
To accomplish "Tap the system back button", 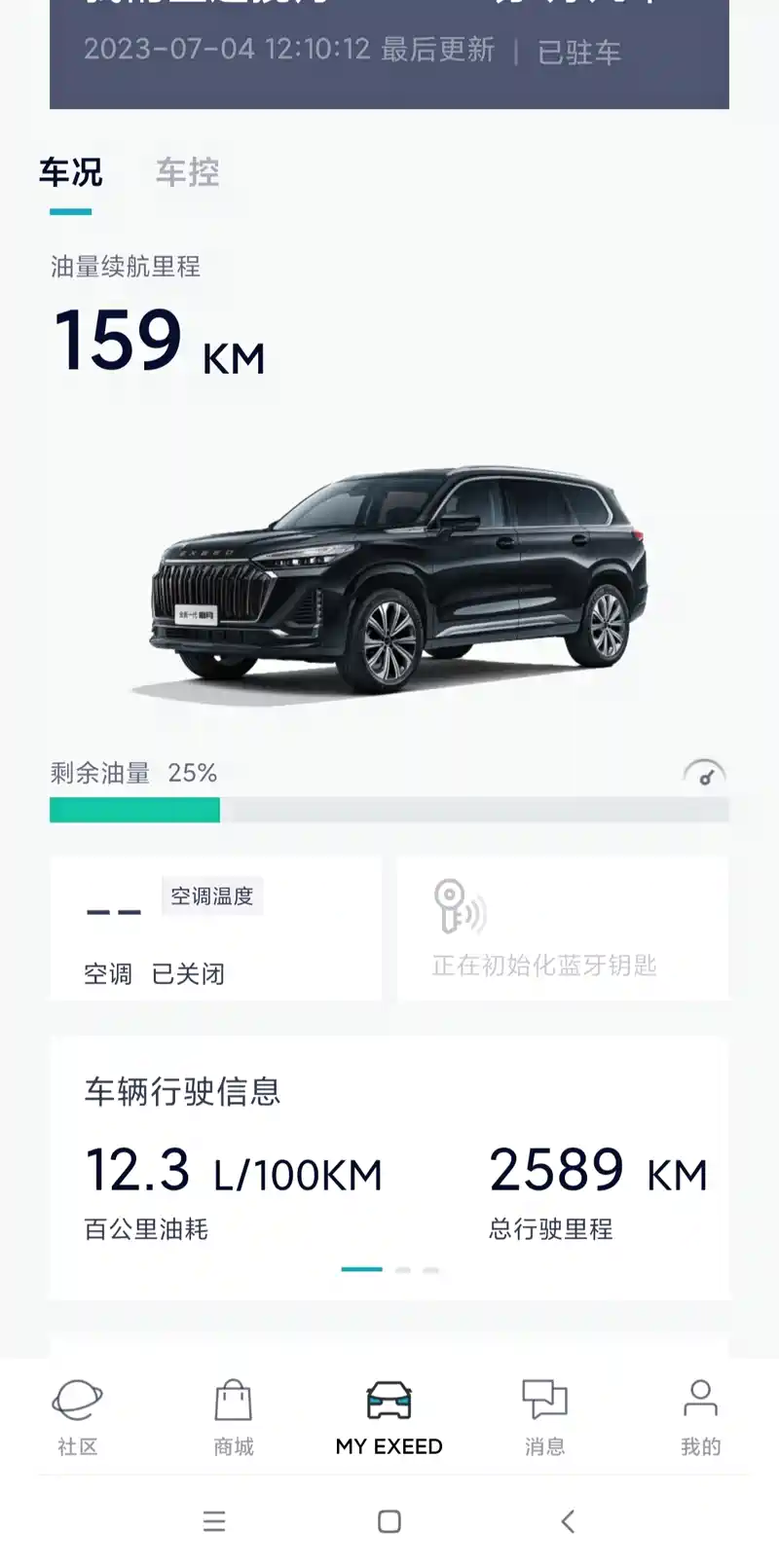I will tap(568, 1521).
